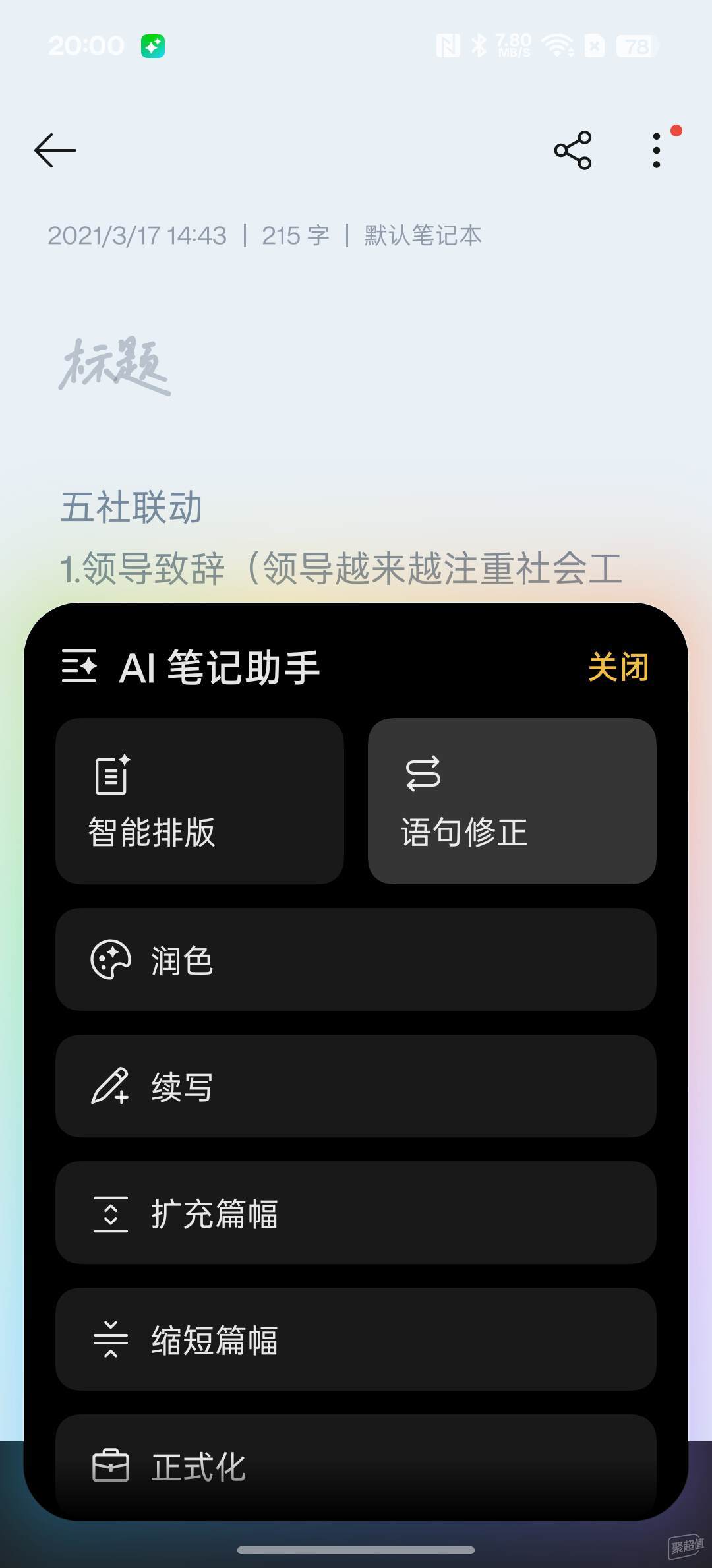The image size is (712, 1568).
Task: Select 智能排版 smart layout
Action: (200, 801)
